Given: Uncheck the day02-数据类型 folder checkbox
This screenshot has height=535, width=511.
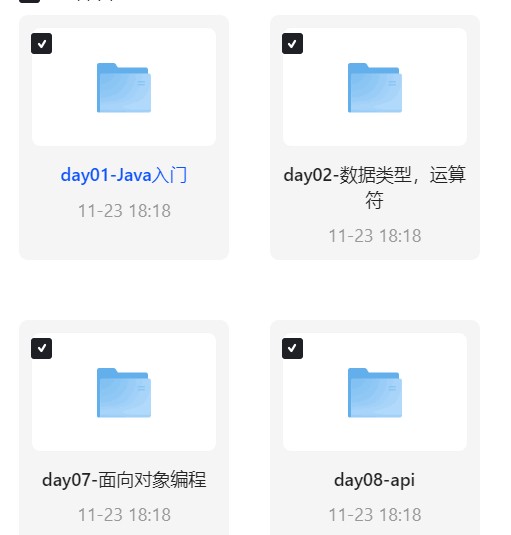Looking at the screenshot, I should (x=292, y=43).
